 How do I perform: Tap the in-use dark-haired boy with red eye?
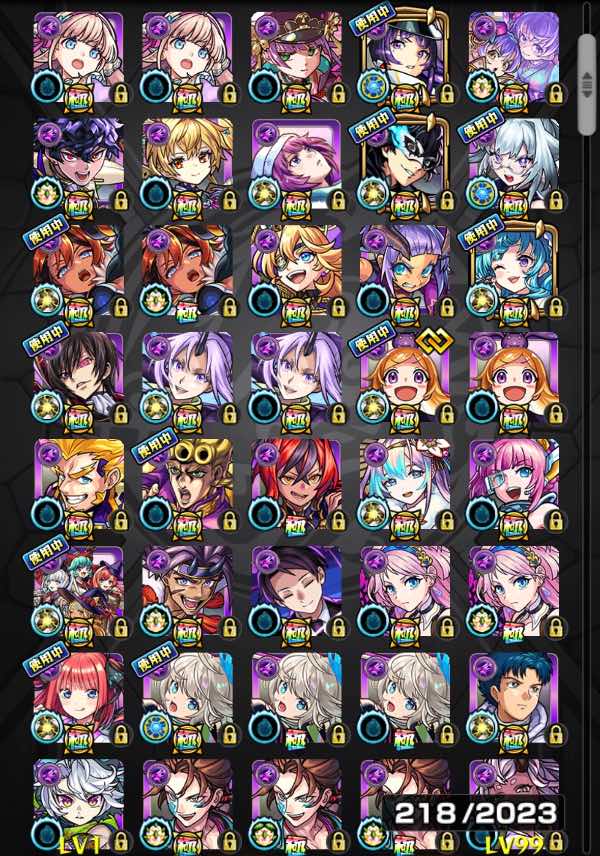[79, 378]
